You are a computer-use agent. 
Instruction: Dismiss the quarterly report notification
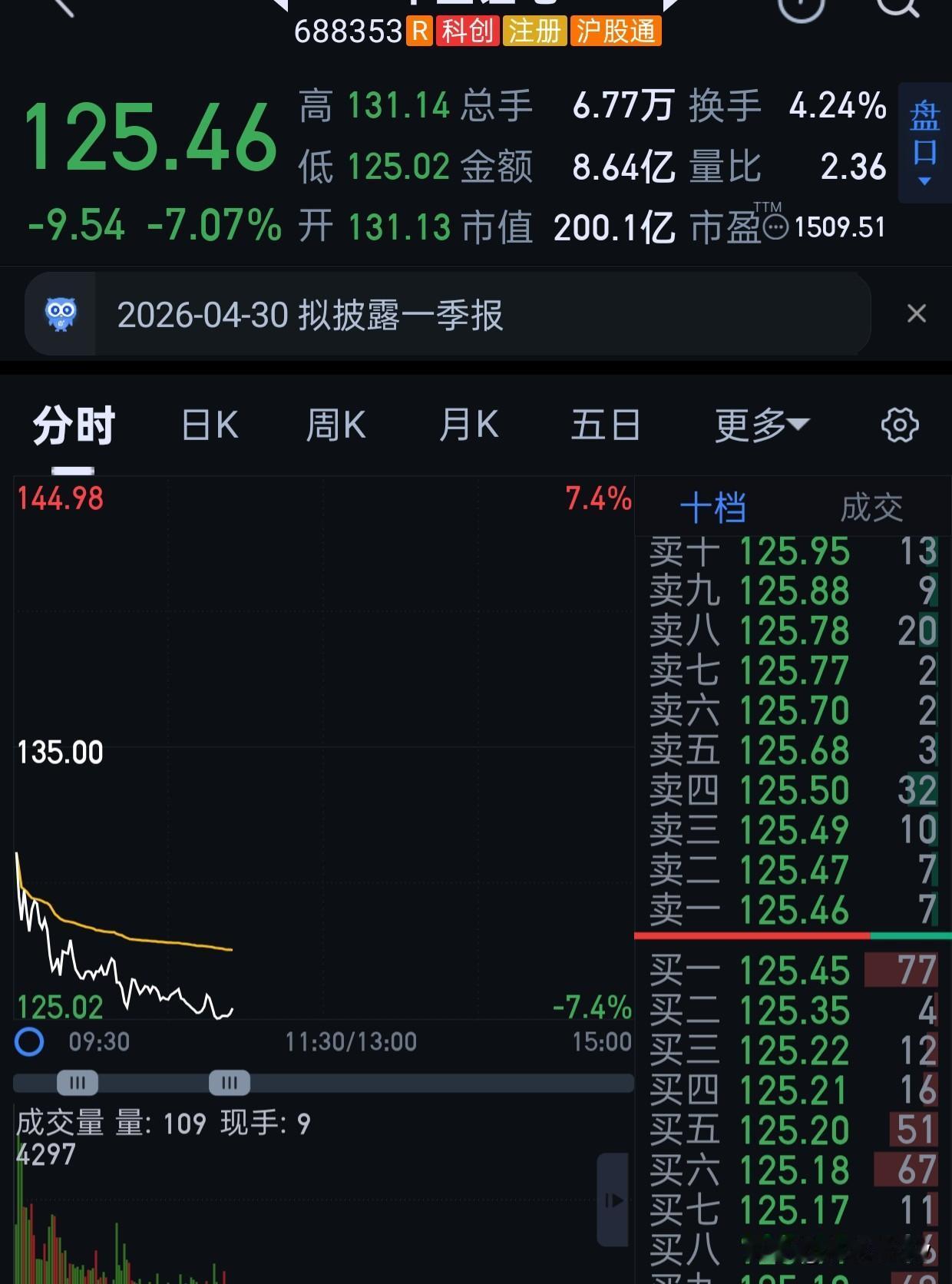click(x=917, y=313)
